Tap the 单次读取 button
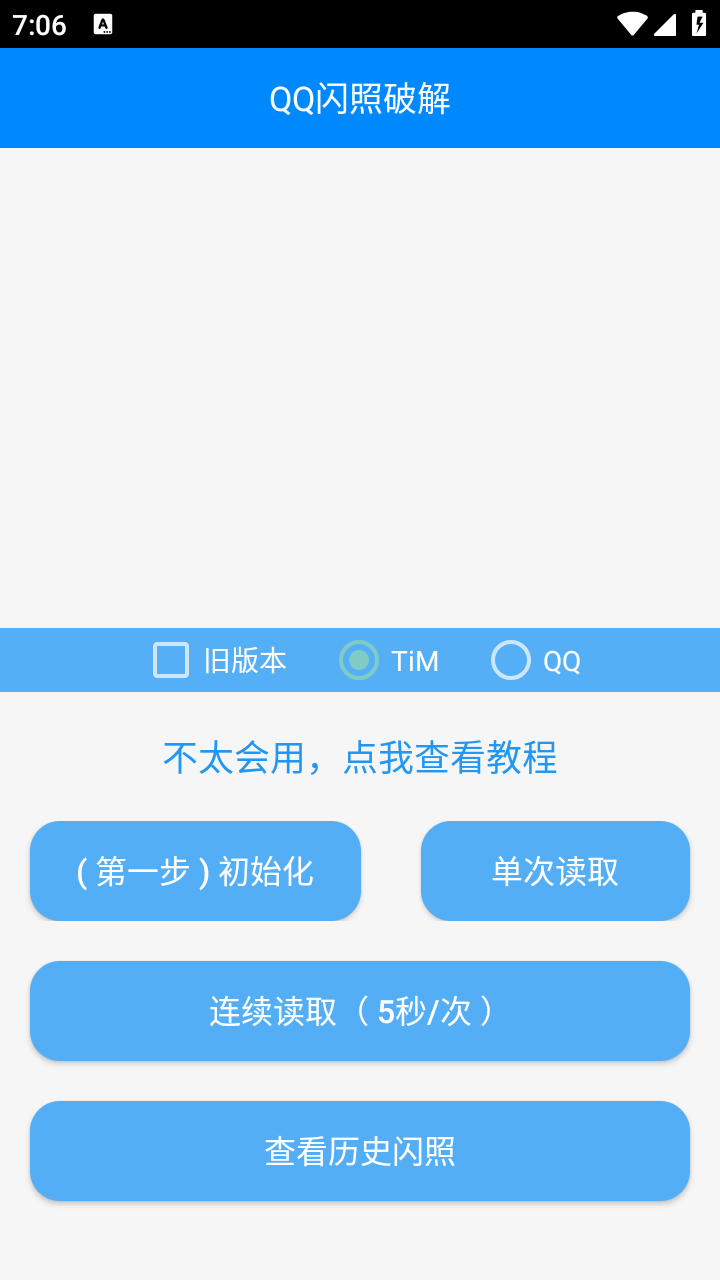Image resolution: width=720 pixels, height=1280 pixels. pyautogui.click(x=555, y=870)
